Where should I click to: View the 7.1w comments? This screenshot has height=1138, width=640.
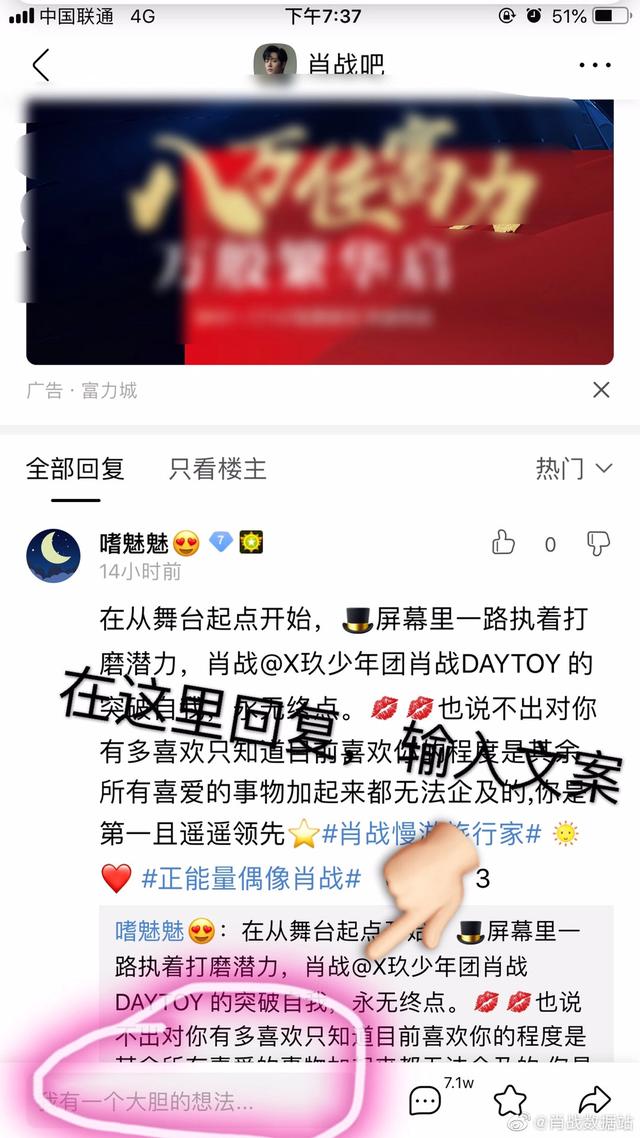coord(427,1100)
